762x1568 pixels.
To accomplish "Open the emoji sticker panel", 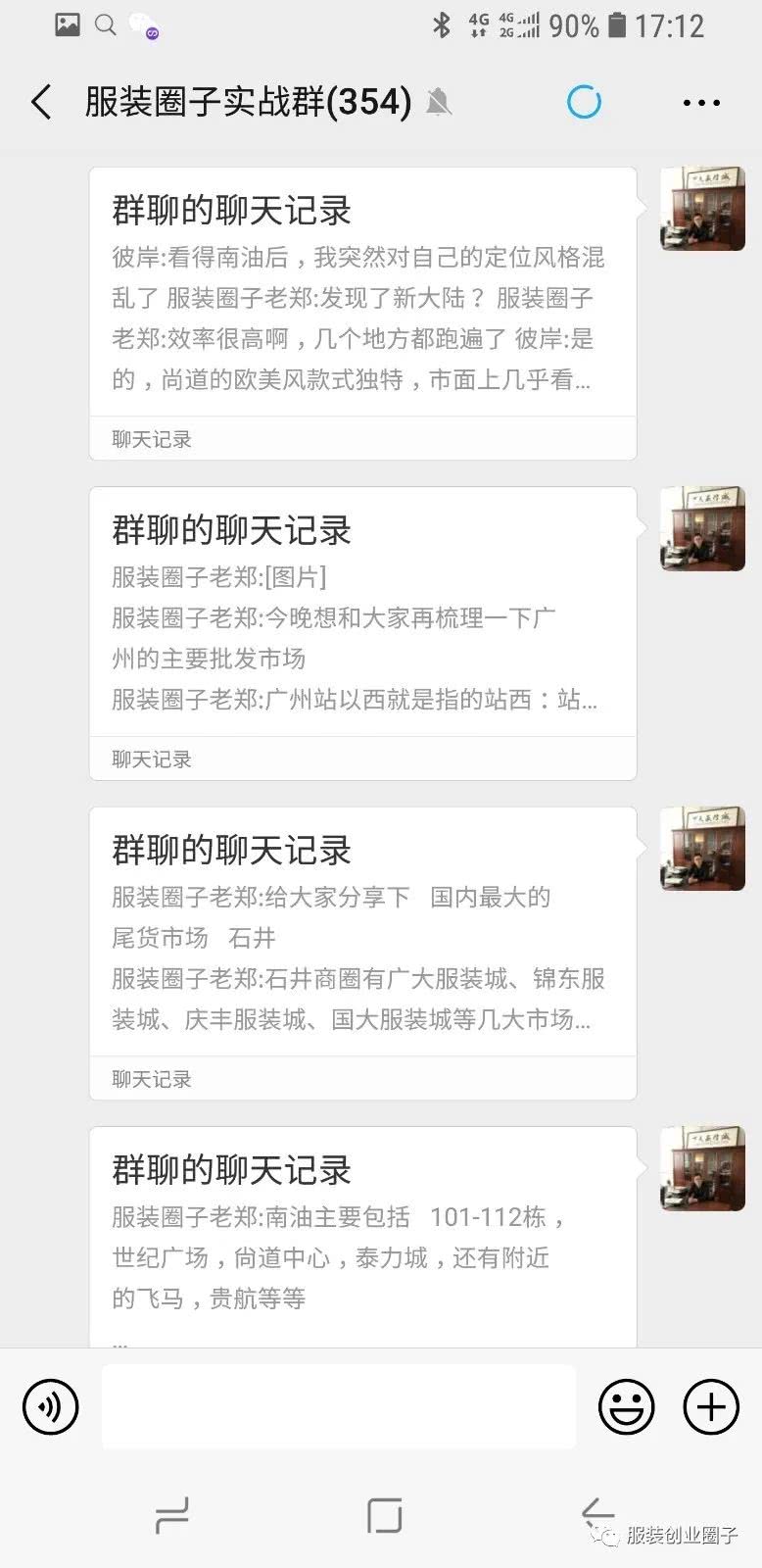I will click(x=626, y=1407).
